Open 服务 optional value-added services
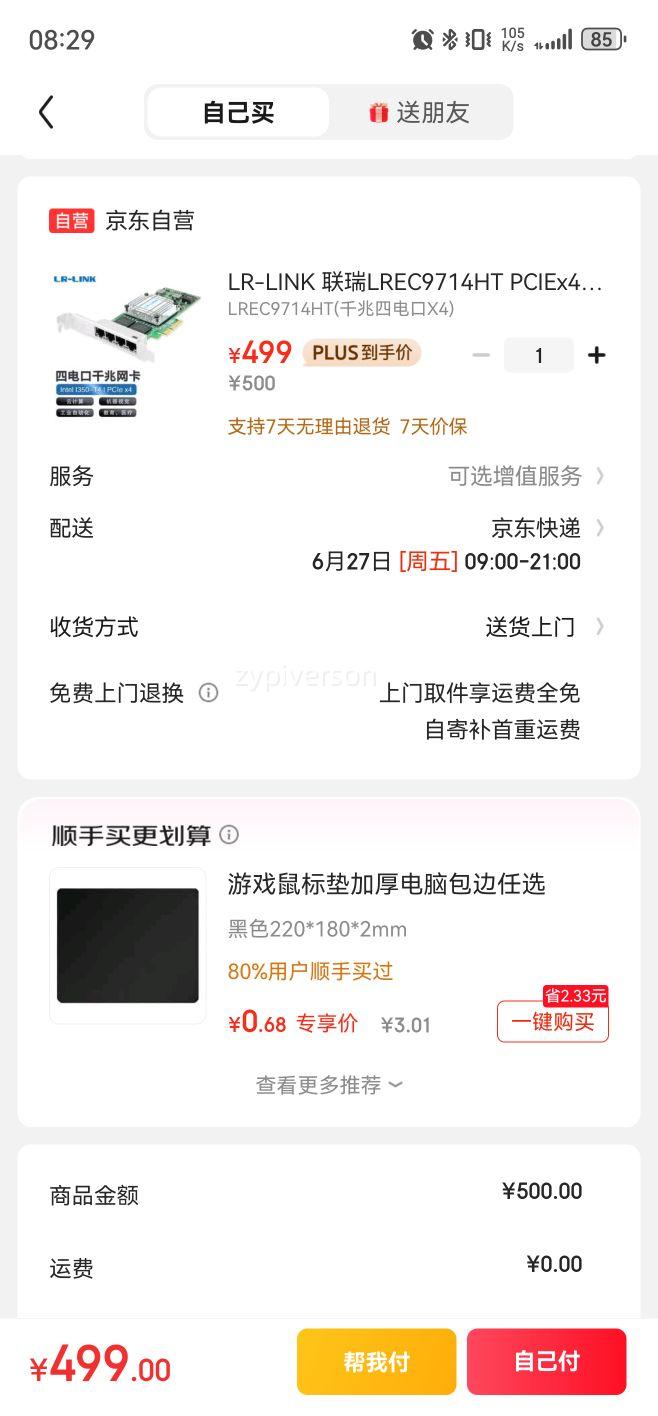 [329, 476]
